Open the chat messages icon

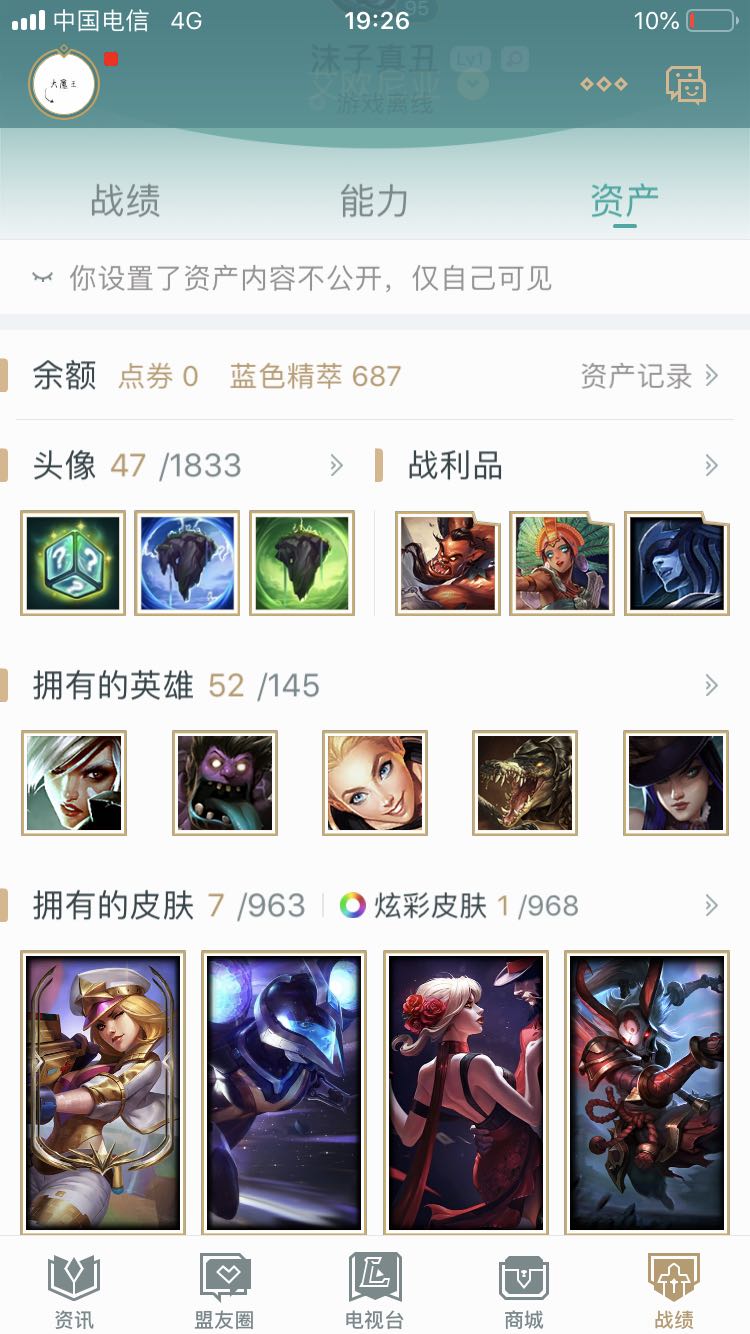click(x=686, y=85)
